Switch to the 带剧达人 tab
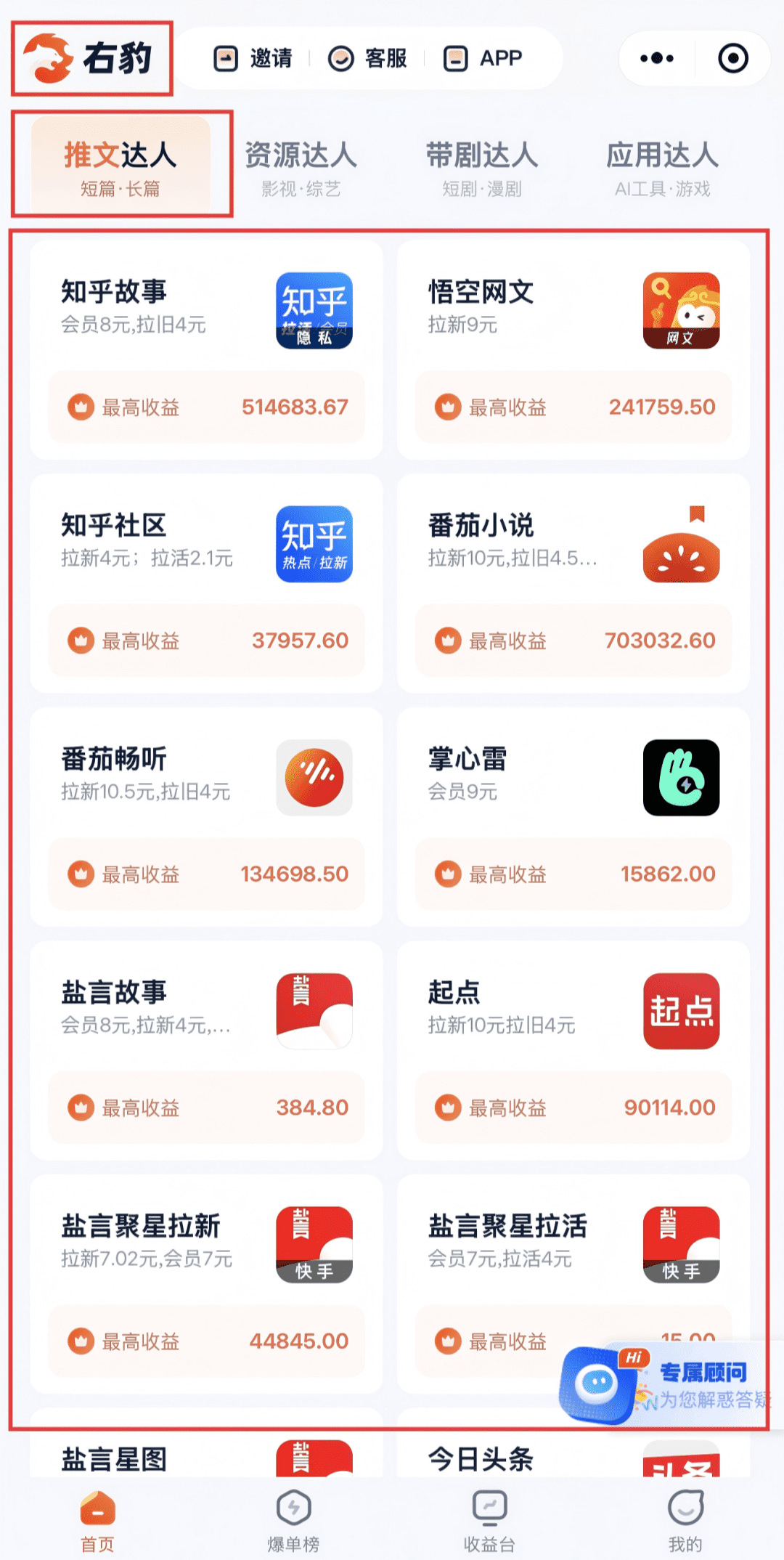This screenshot has height=1560, width=784. [x=482, y=167]
